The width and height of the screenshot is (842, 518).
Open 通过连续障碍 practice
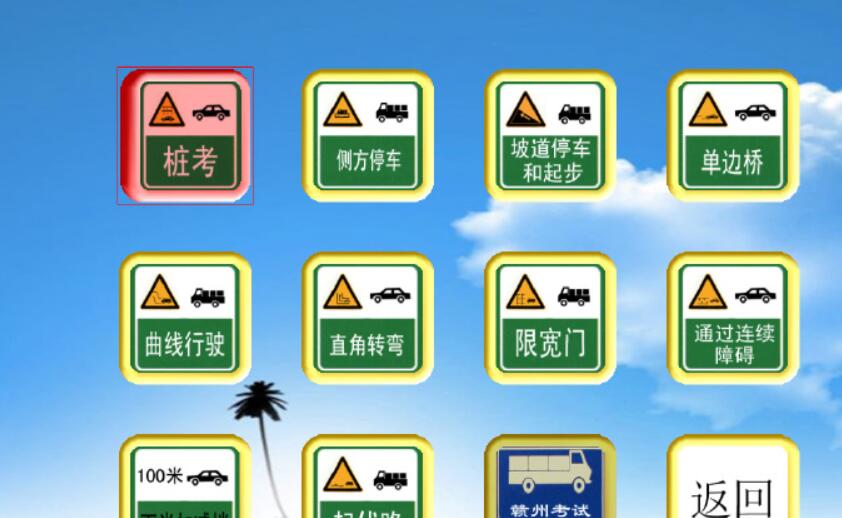(x=733, y=318)
